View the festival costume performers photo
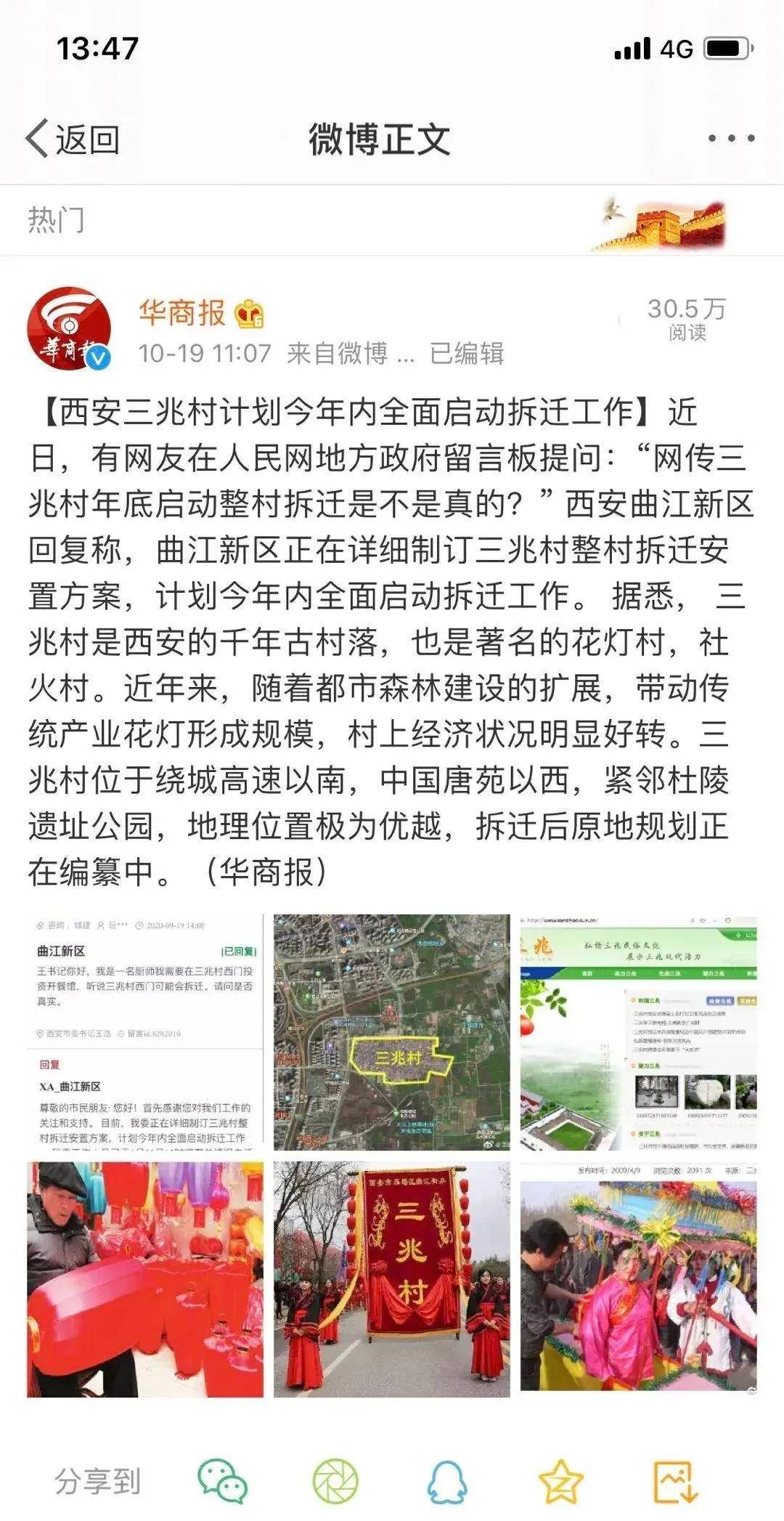This screenshot has width=784, height=1521. 639,1279
